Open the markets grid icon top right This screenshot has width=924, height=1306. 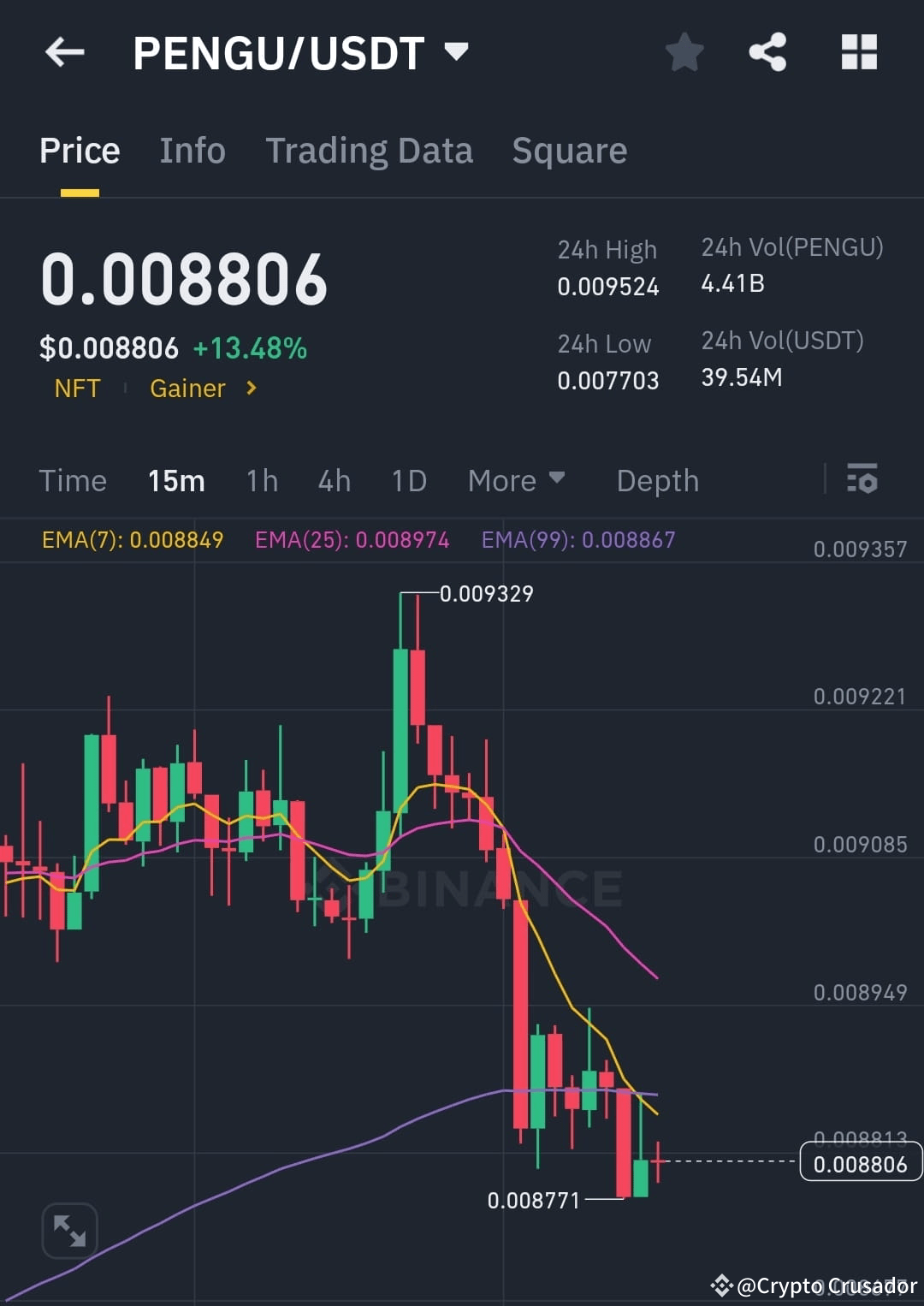coord(858,52)
